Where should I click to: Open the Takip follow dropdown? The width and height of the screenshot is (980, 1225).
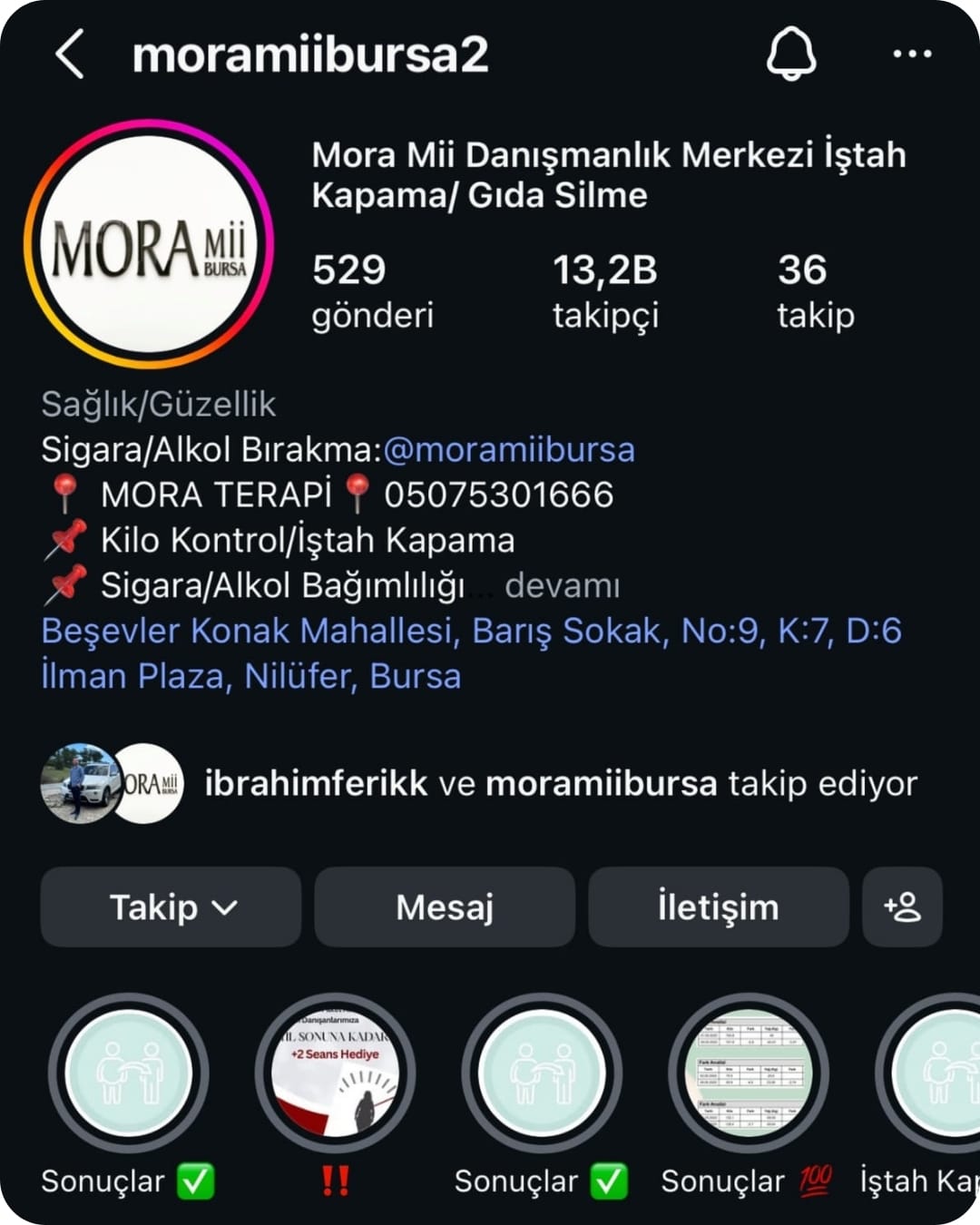tap(171, 907)
